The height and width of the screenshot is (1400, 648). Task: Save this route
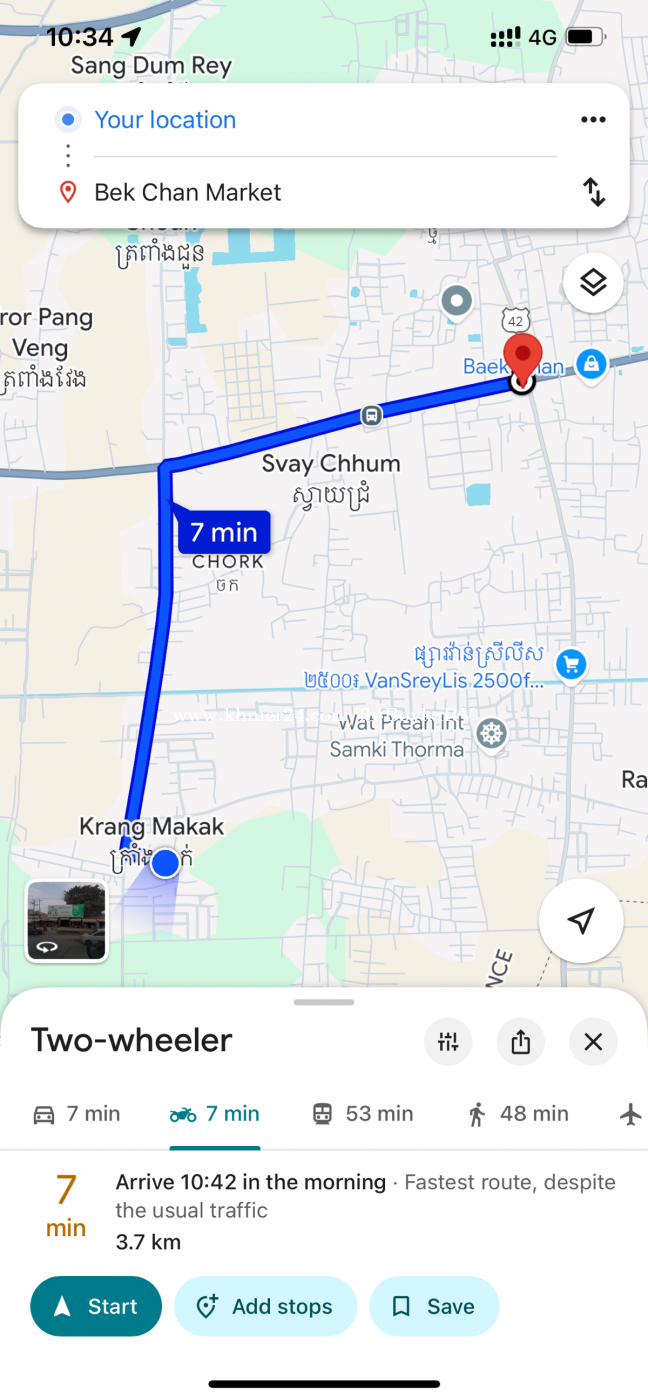(x=434, y=1306)
